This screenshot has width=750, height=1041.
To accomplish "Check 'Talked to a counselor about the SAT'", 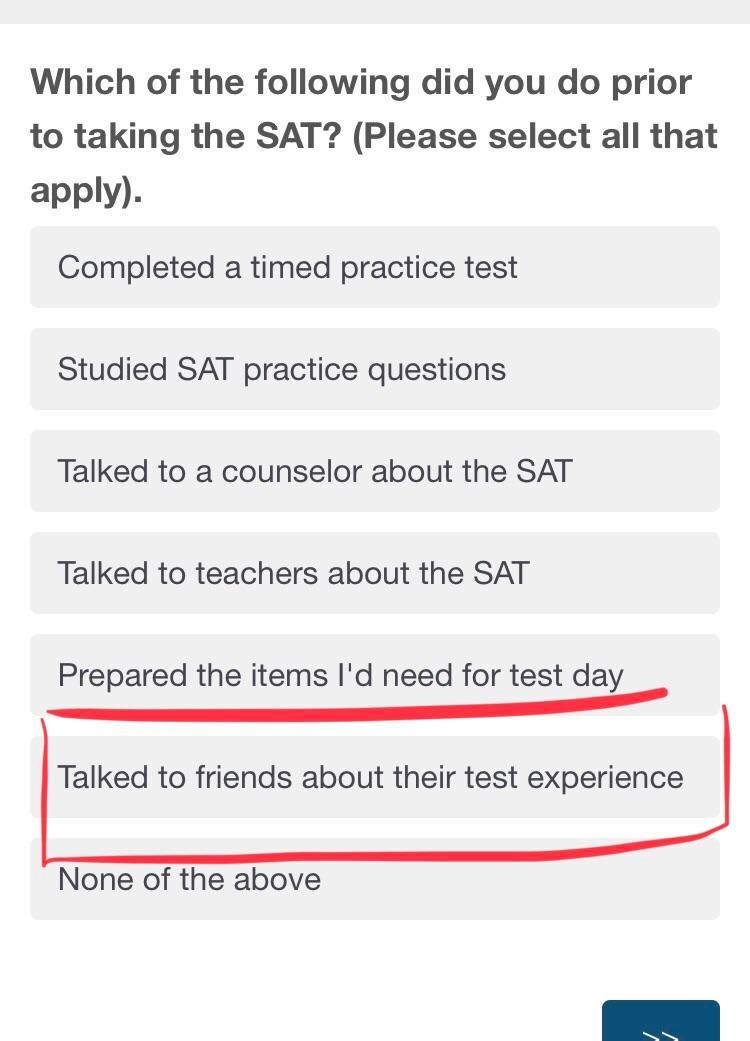I will [x=374, y=471].
